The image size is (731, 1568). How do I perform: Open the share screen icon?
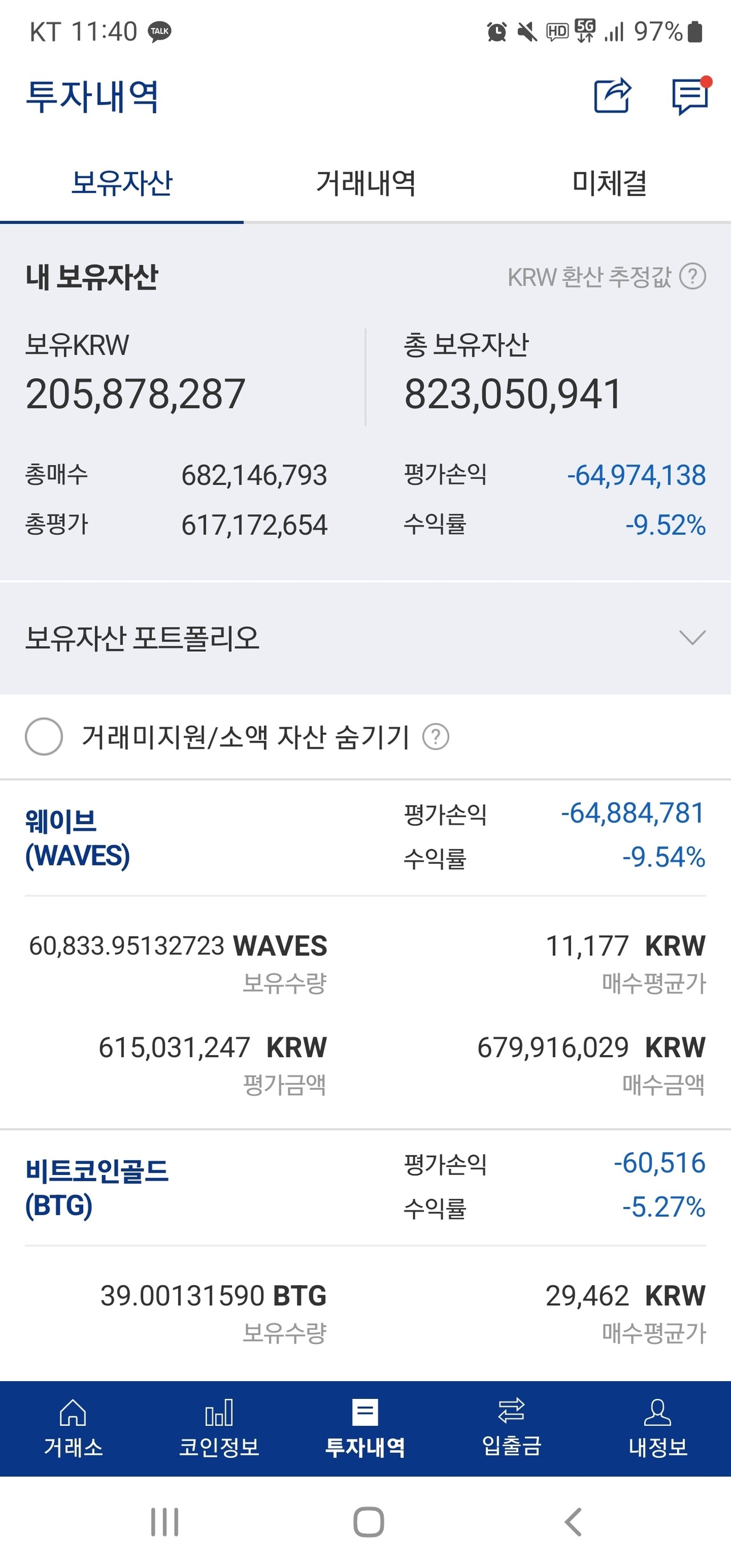(x=613, y=97)
